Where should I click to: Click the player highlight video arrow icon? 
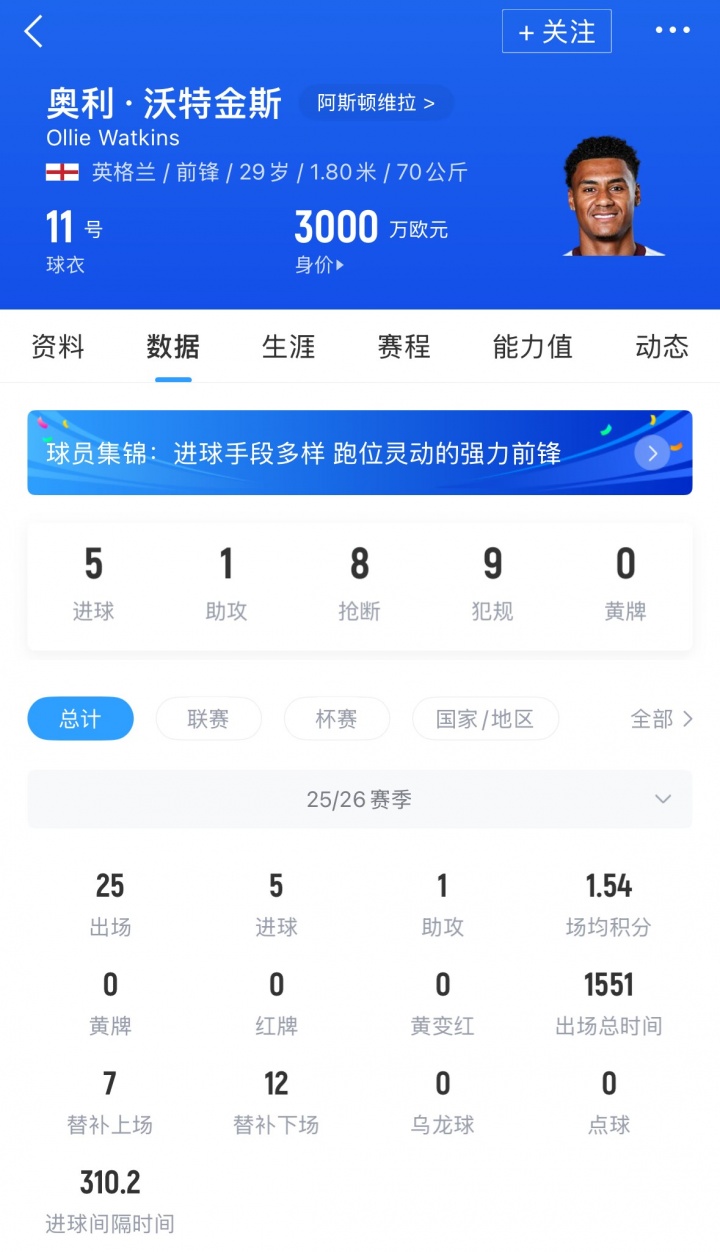click(651, 453)
